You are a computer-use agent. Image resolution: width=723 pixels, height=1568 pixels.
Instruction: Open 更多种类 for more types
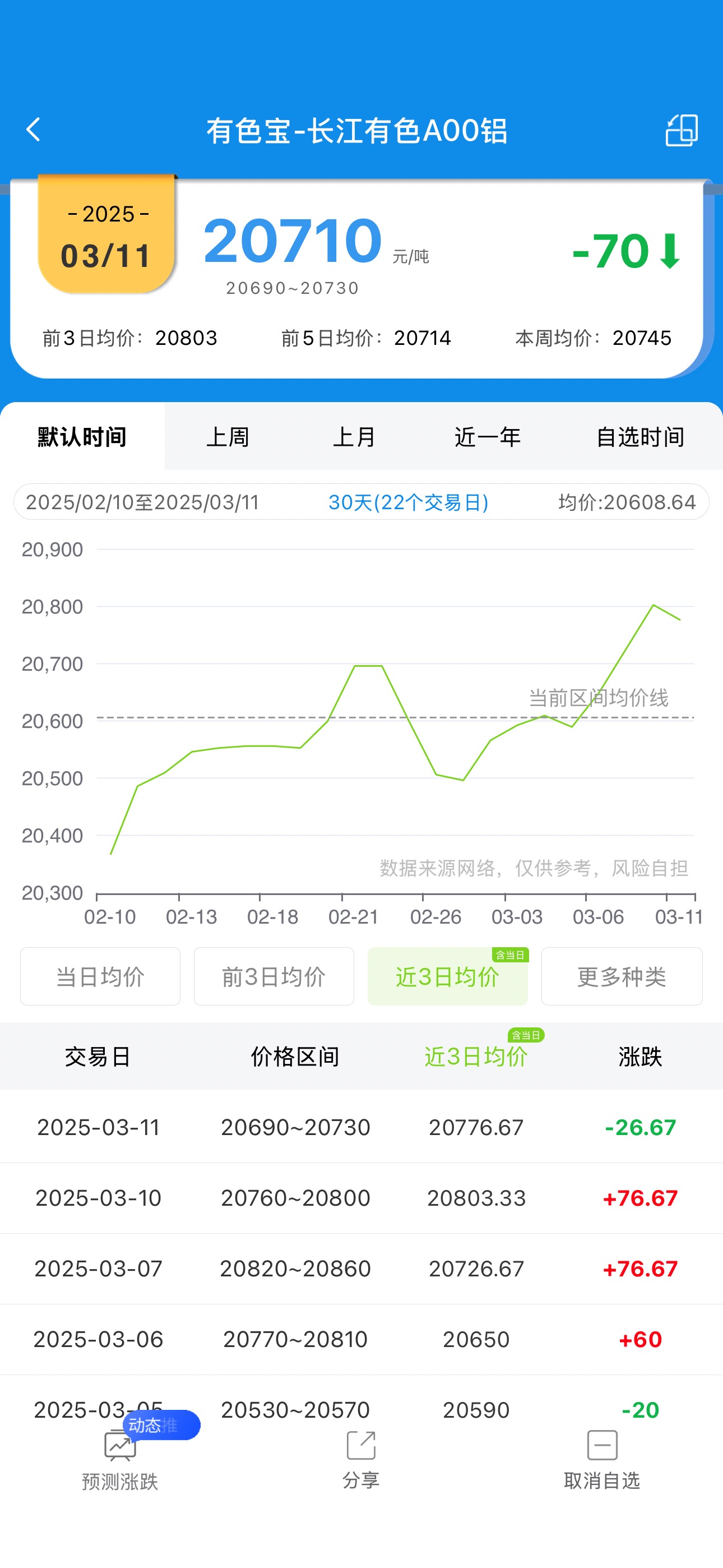[622, 976]
